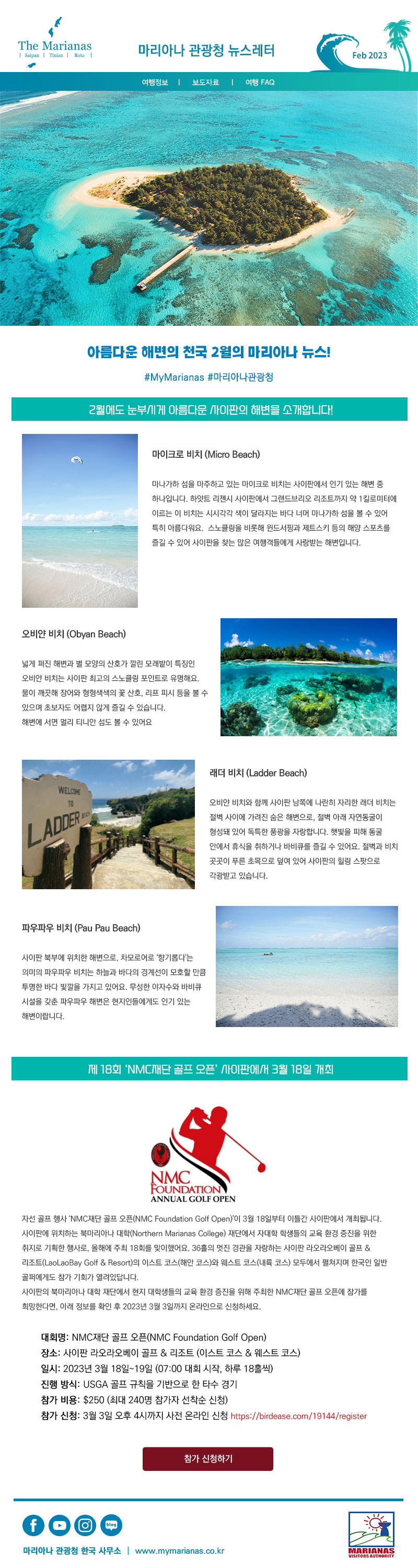Screen dimensions: 418x1568
Task: Visit www.mymarianas.co.kr link
Action: click(179, 1550)
